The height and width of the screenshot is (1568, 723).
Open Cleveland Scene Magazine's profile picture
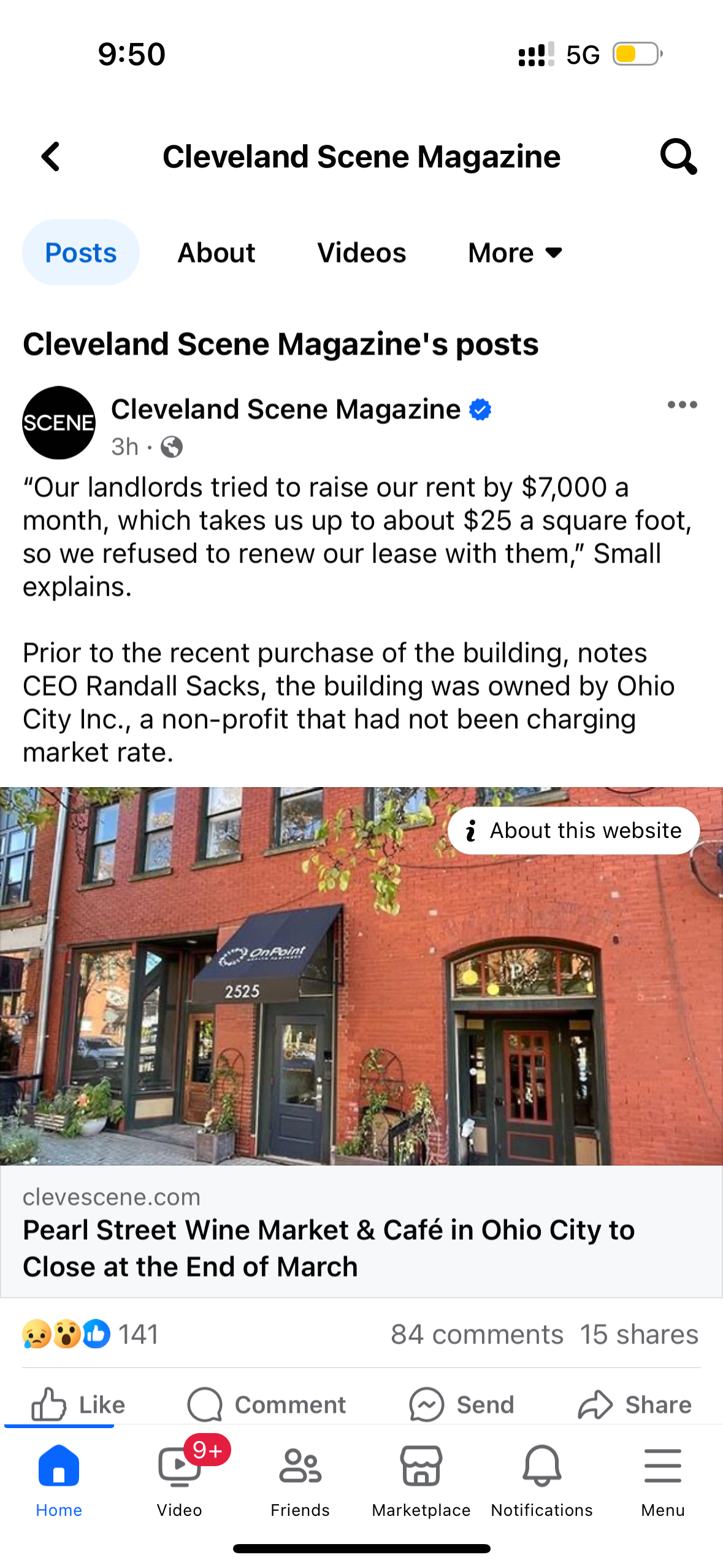[59, 422]
